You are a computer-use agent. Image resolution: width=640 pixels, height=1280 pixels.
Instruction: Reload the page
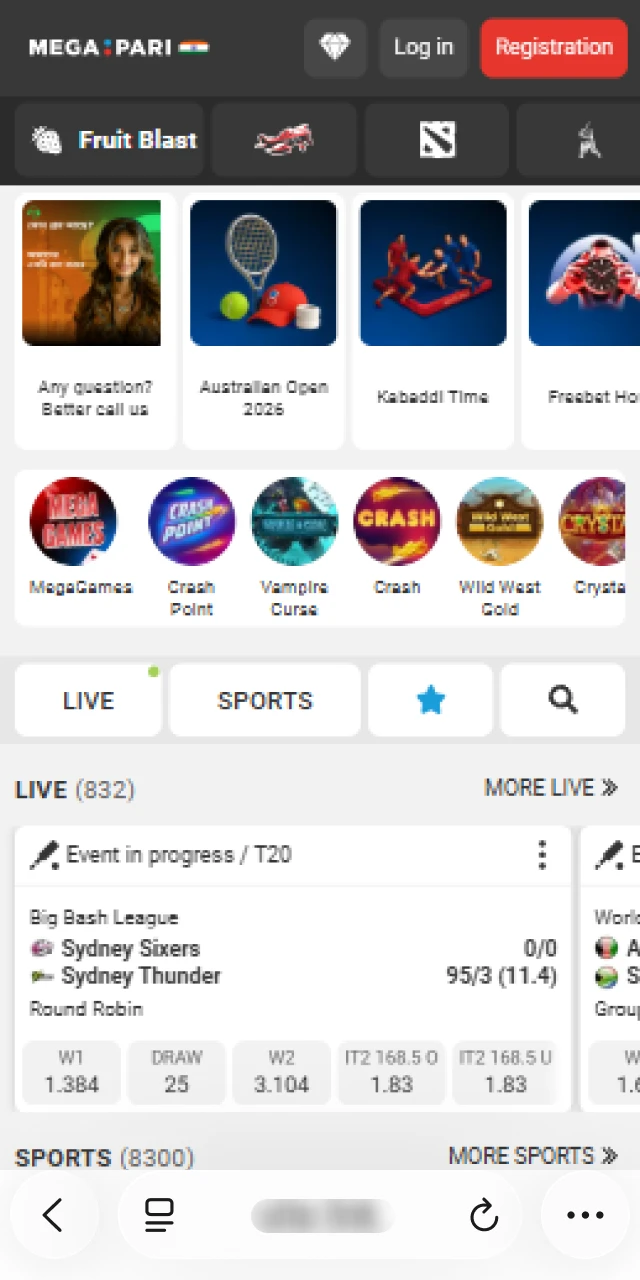(484, 1215)
